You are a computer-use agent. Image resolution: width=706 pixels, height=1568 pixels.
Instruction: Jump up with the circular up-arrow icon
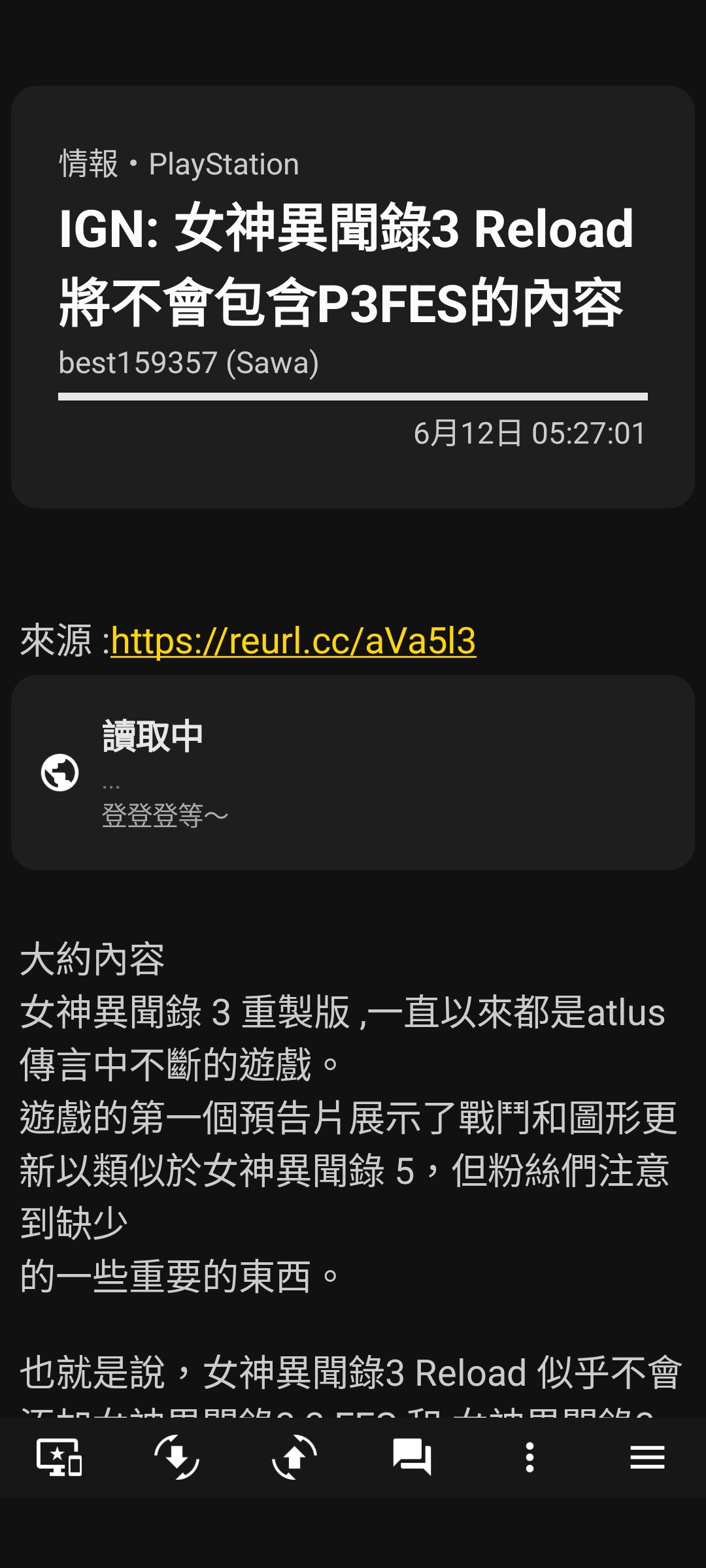coord(294,1457)
